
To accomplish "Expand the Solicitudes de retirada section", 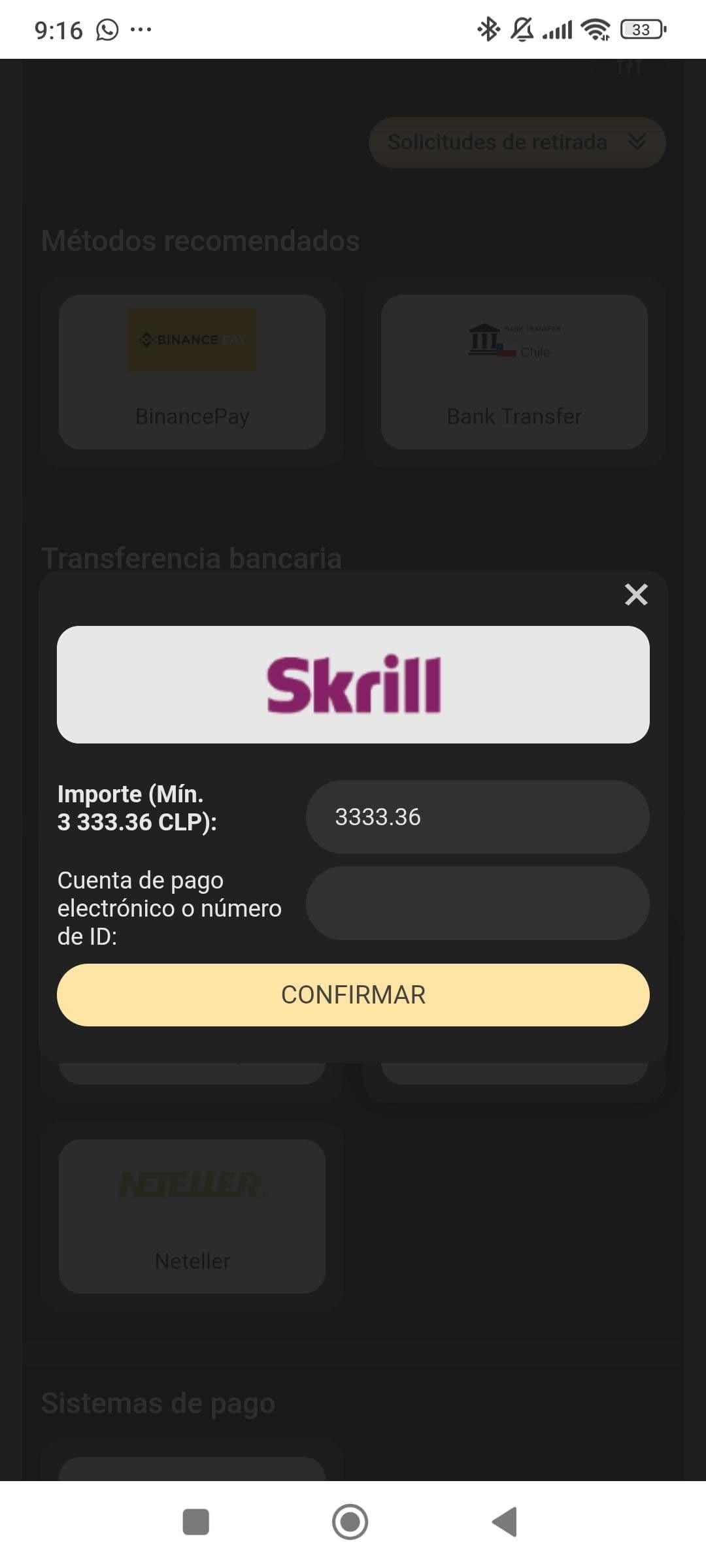I will 516,142.
